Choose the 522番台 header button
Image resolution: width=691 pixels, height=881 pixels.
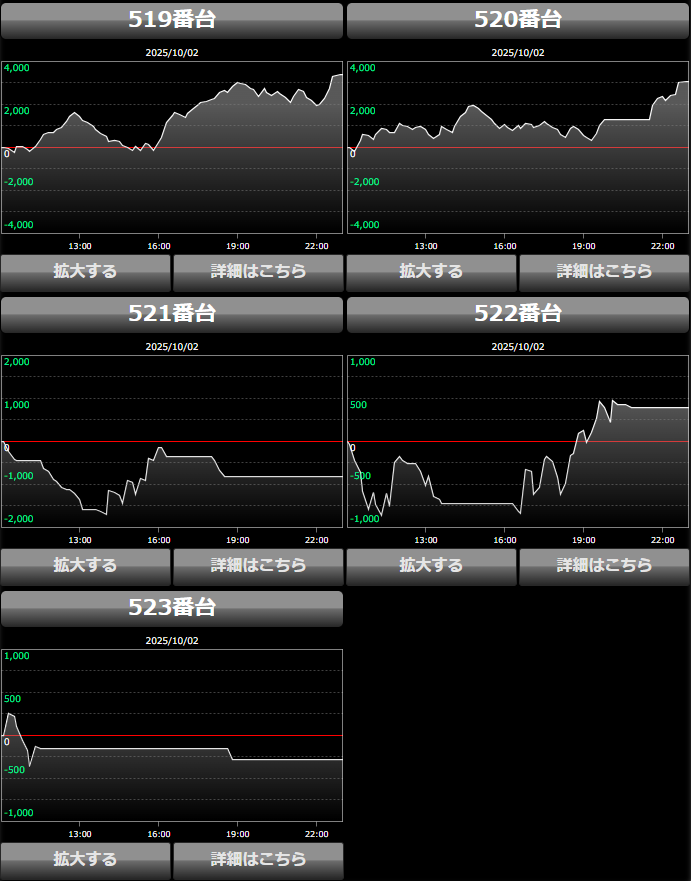pos(518,314)
